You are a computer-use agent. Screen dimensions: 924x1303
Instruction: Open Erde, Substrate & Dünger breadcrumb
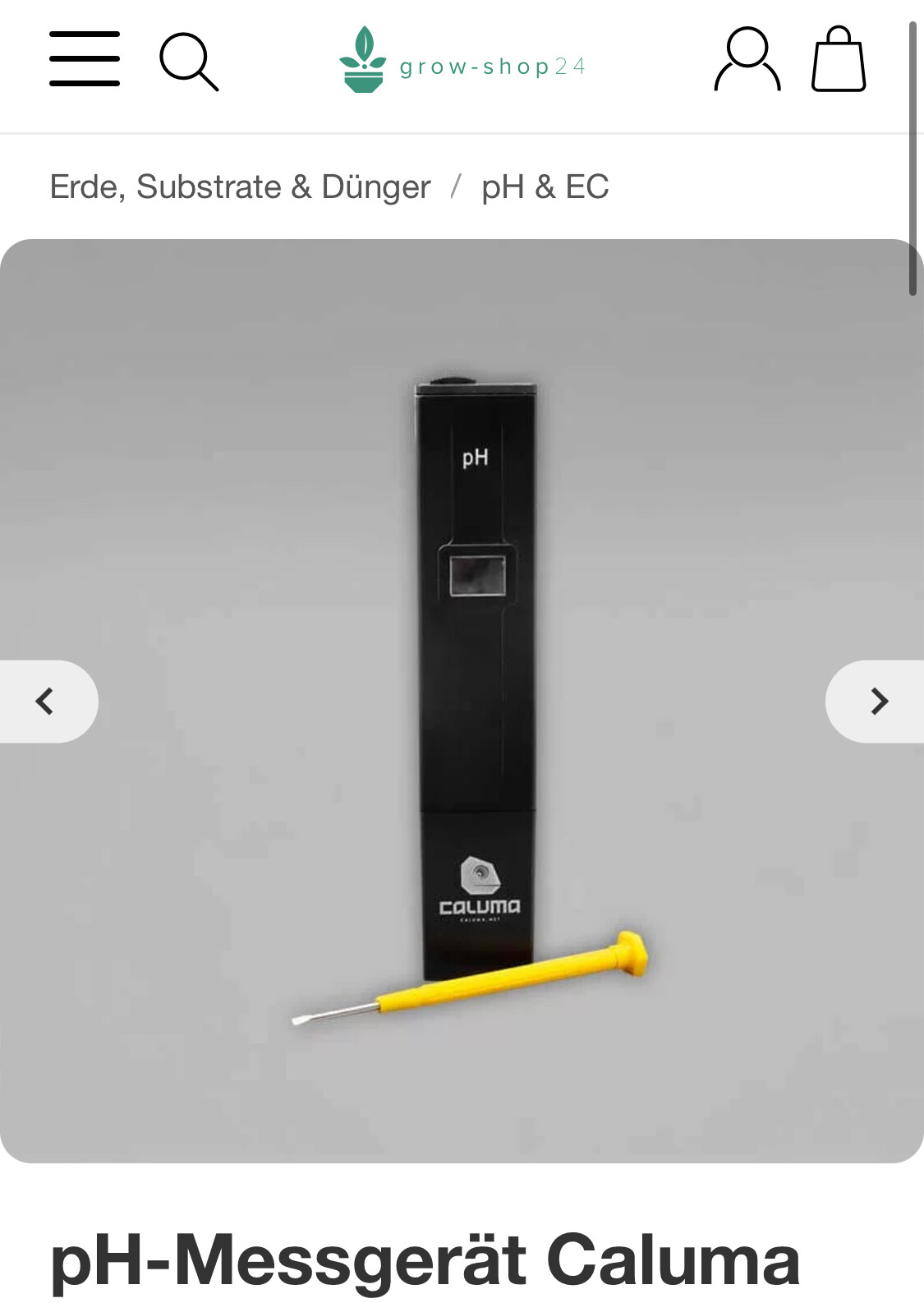240,187
